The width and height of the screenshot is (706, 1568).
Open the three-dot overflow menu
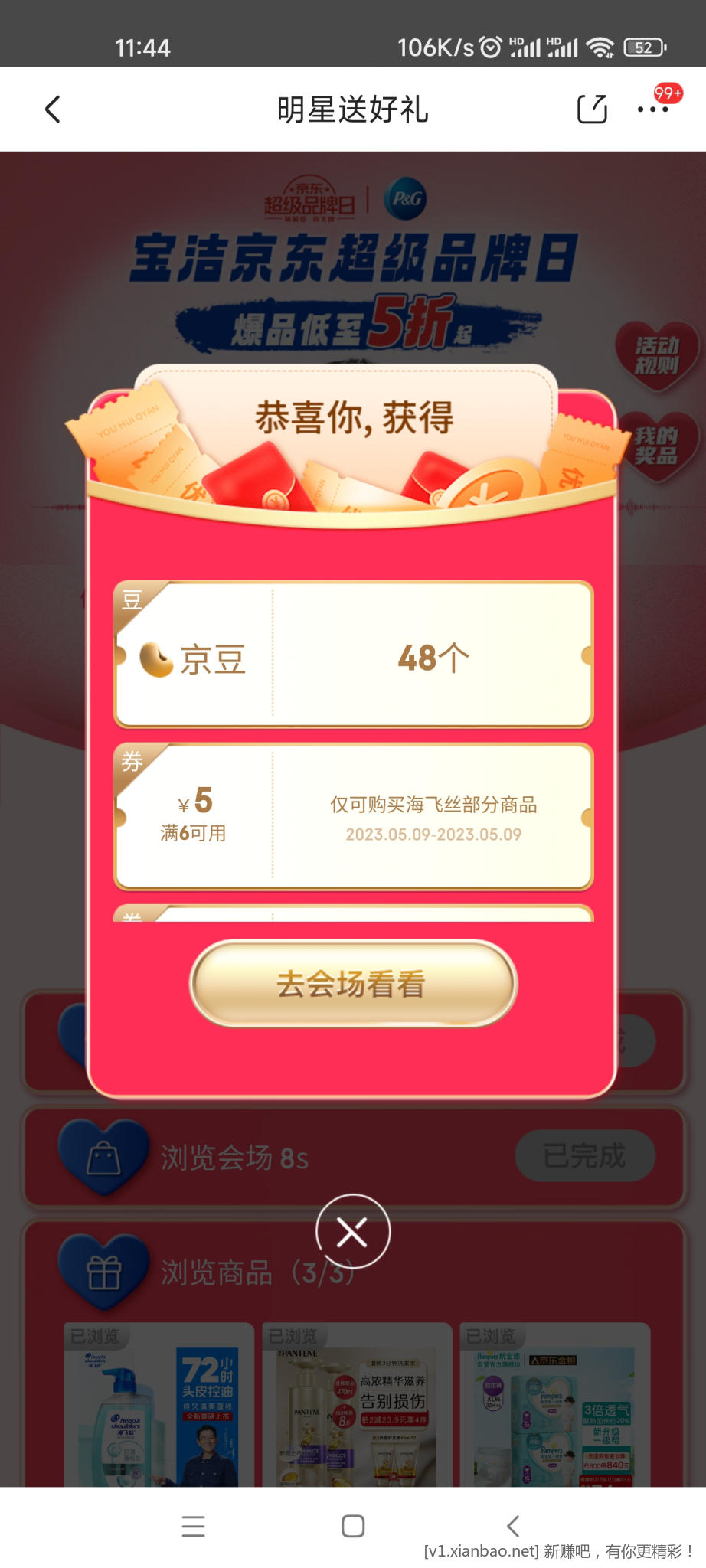652,109
